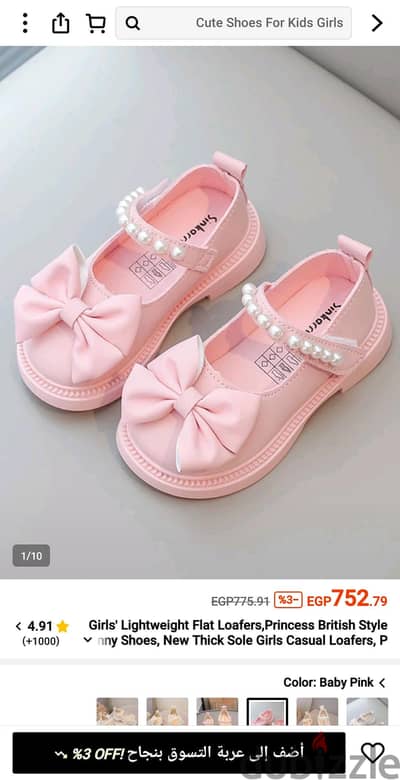This screenshot has height=780, width=400.
Task: Open the shopping cart
Action: pos(96,23)
